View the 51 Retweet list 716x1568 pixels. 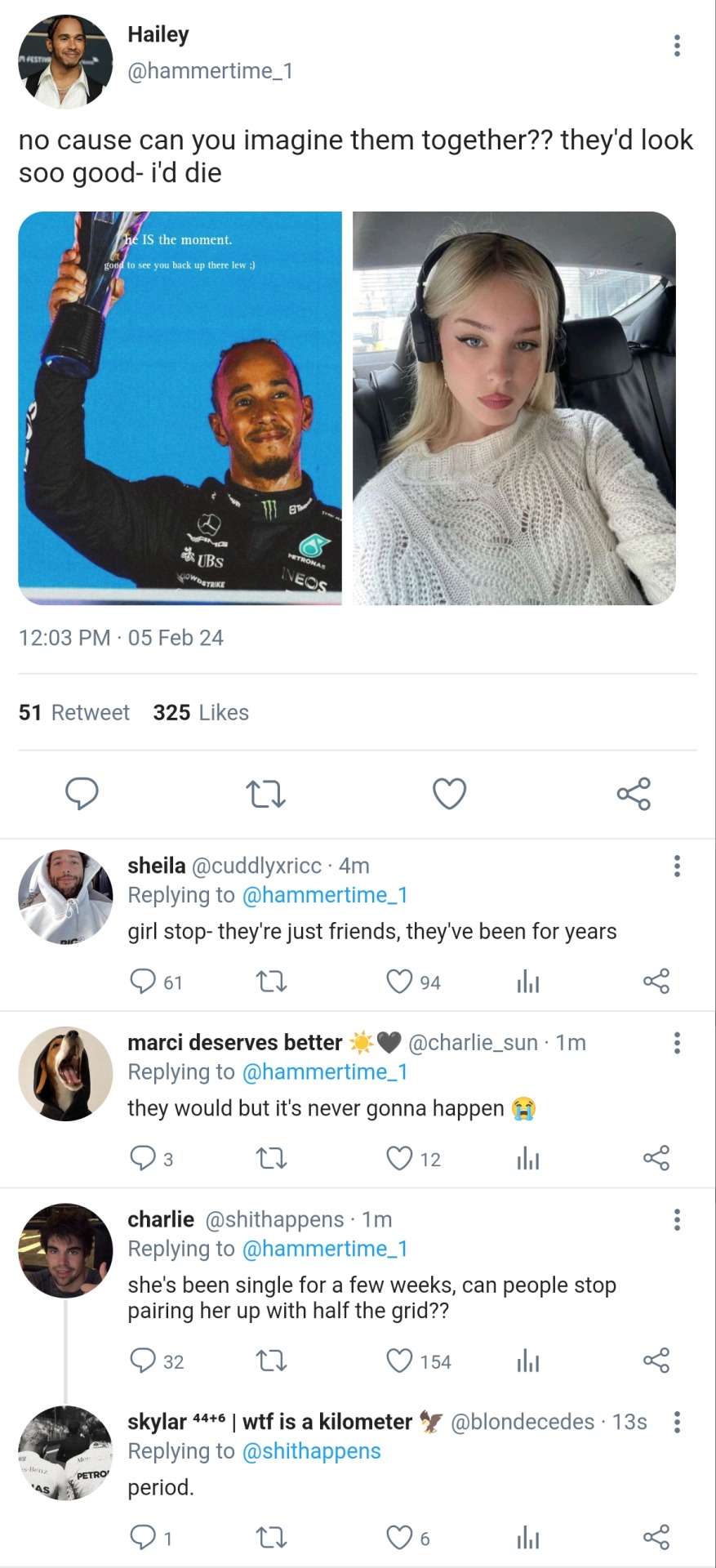74,713
